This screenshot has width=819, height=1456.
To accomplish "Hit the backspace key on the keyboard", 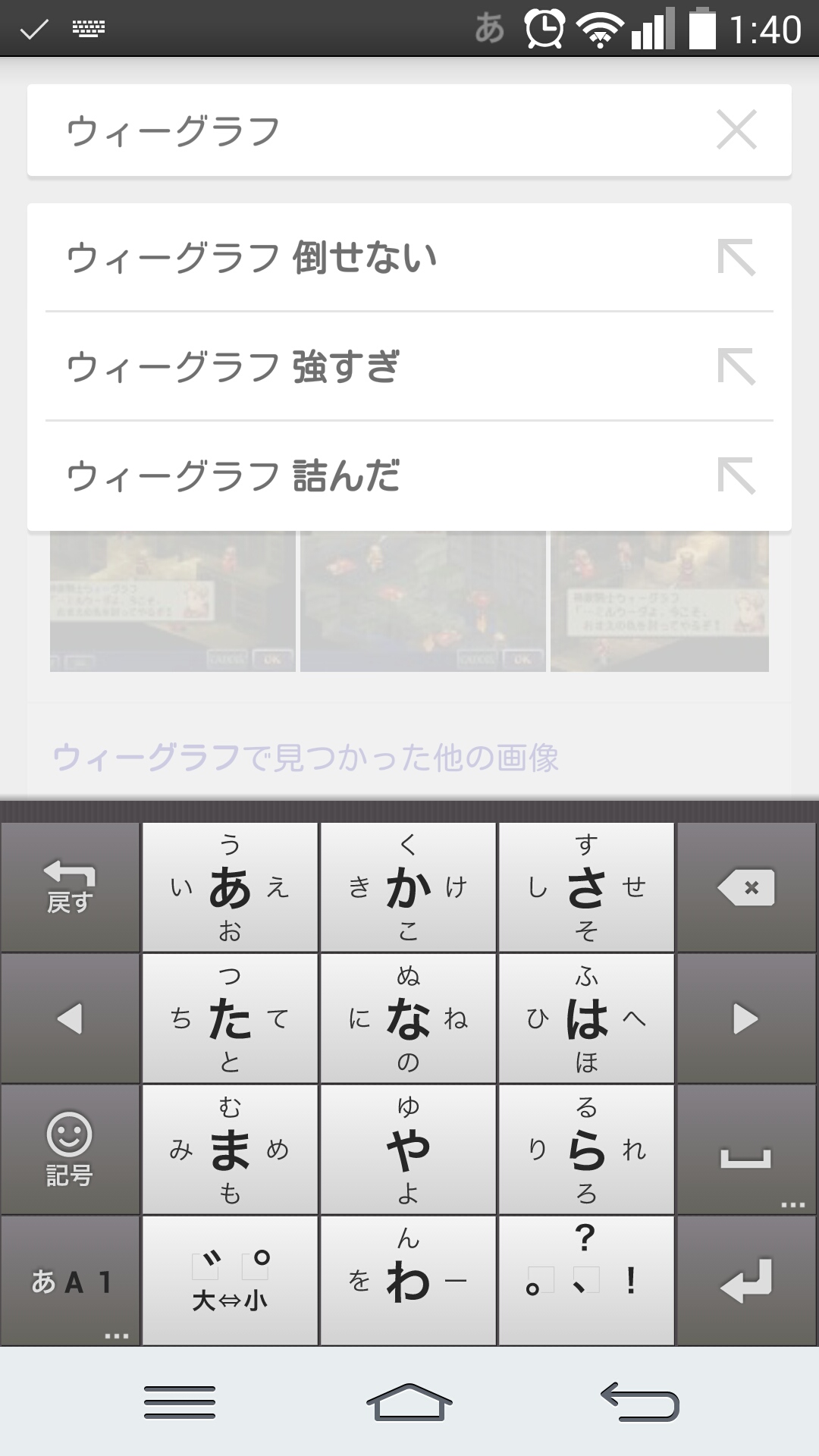I will 746,887.
